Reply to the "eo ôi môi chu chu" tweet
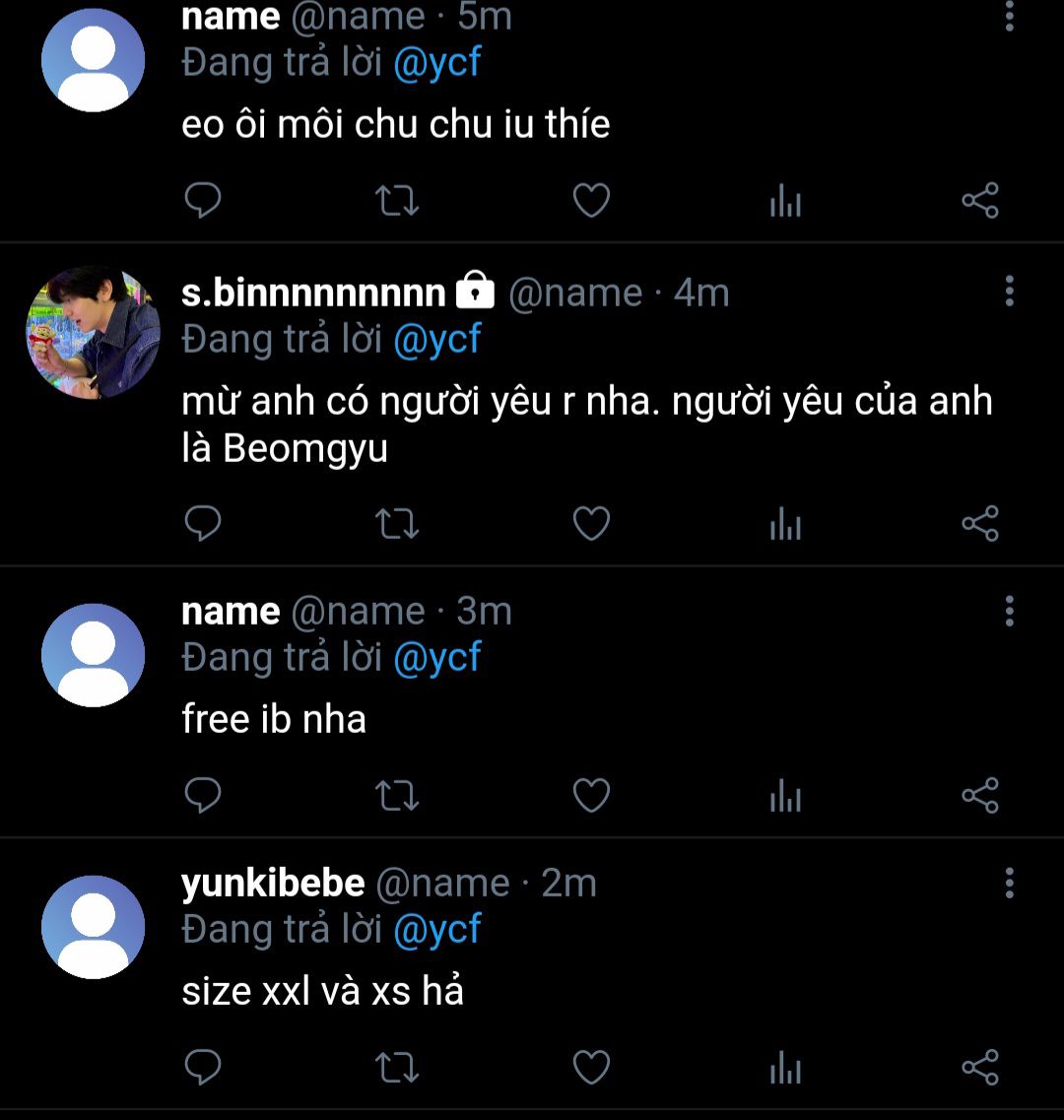1064x1120 pixels. click(x=203, y=200)
